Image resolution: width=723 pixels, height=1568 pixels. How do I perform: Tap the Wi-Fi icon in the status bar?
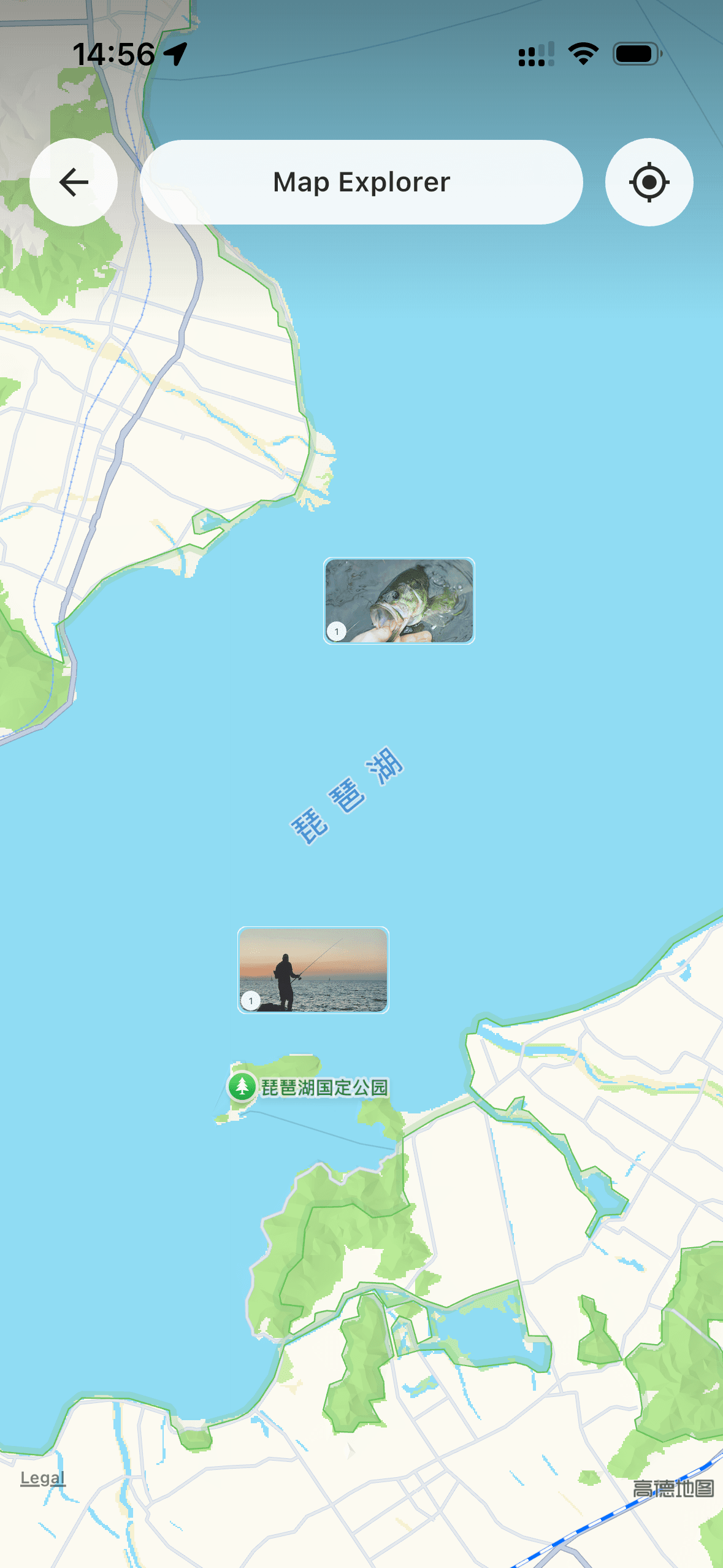coord(581,53)
